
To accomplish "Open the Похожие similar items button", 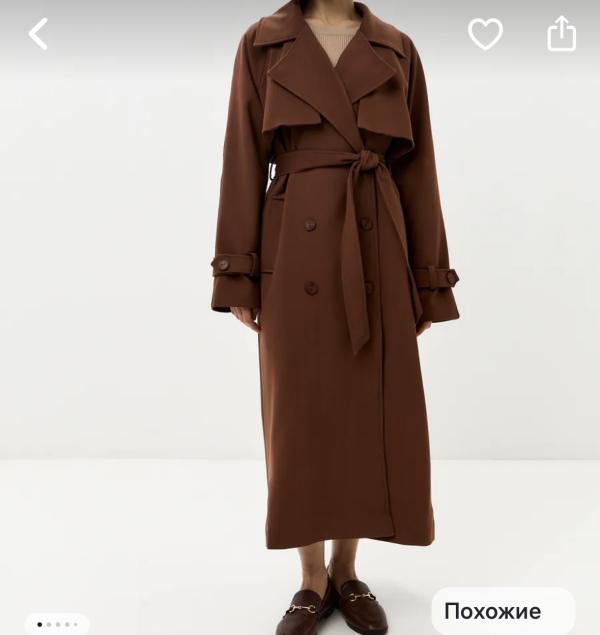I will point(502,611).
